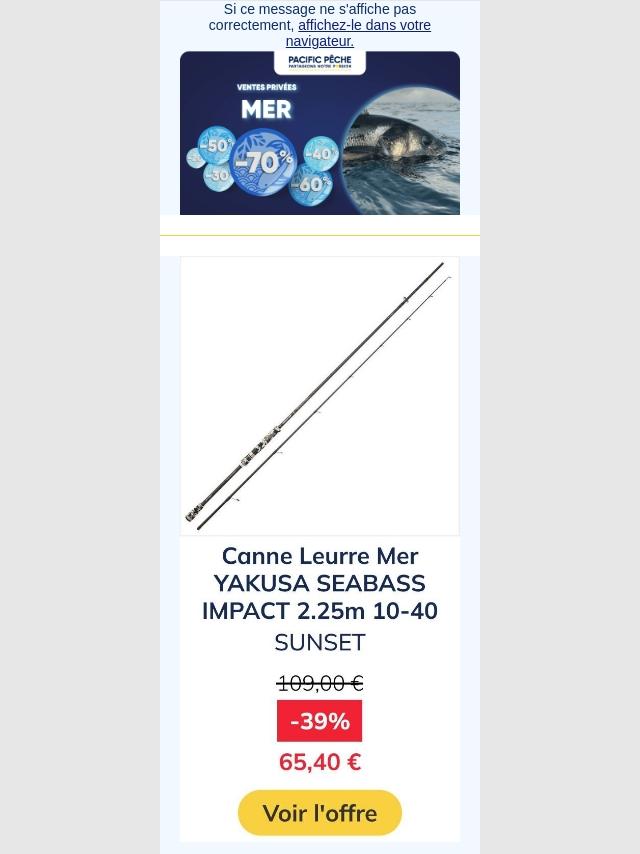The width and height of the screenshot is (640, 854).
Task: Open the 'affichez-le dans votre navigateur' link
Action: pyautogui.click(x=364, y=26)
